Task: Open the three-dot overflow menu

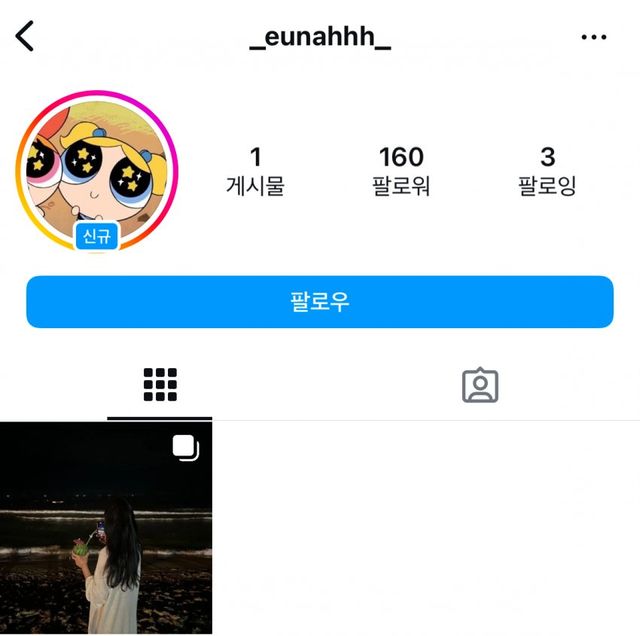Action: click(x=593, y=37)
